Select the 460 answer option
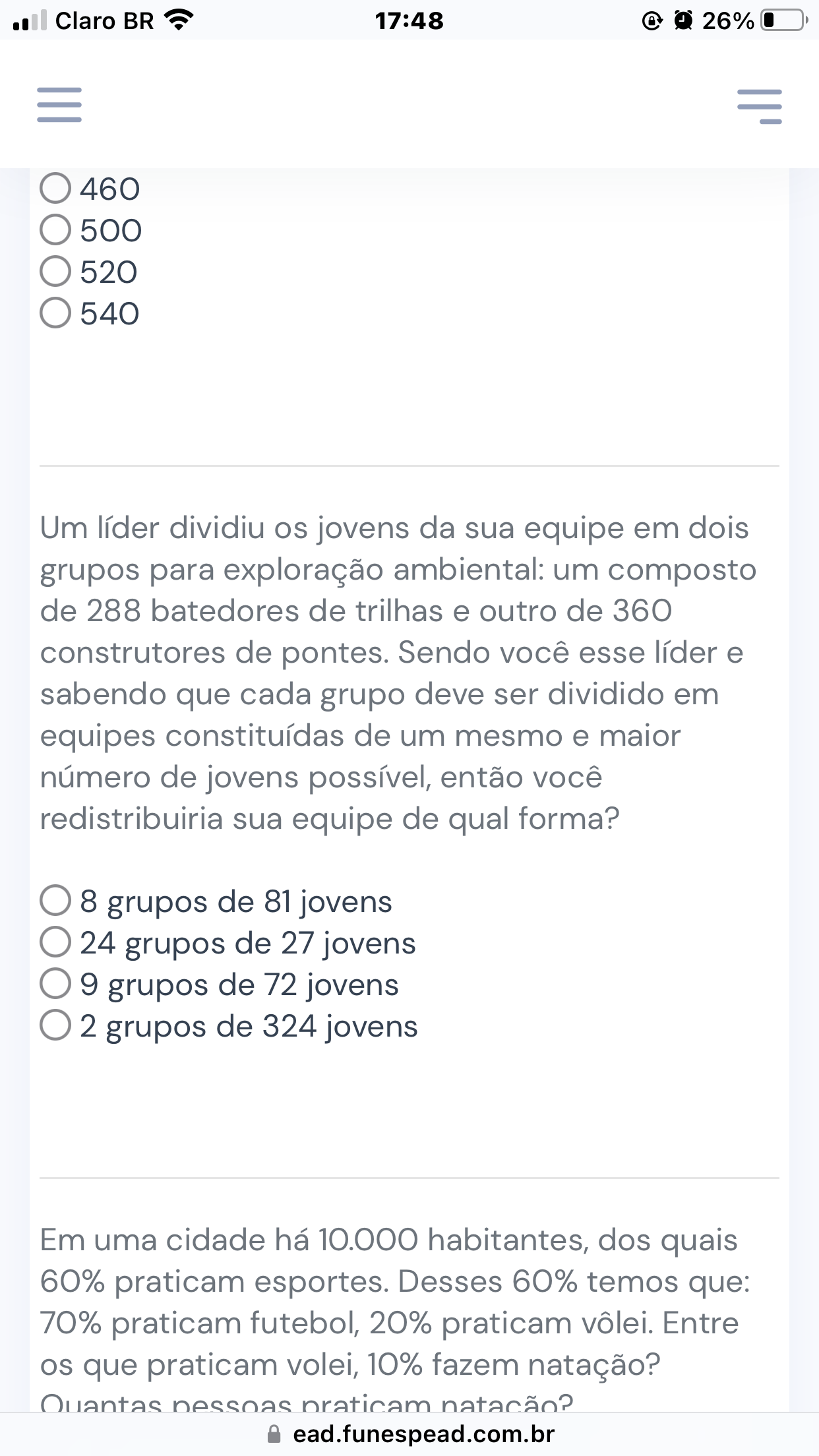Image resolution: width=819 pixels, height=1456 pixels. [x=55, y=189]
